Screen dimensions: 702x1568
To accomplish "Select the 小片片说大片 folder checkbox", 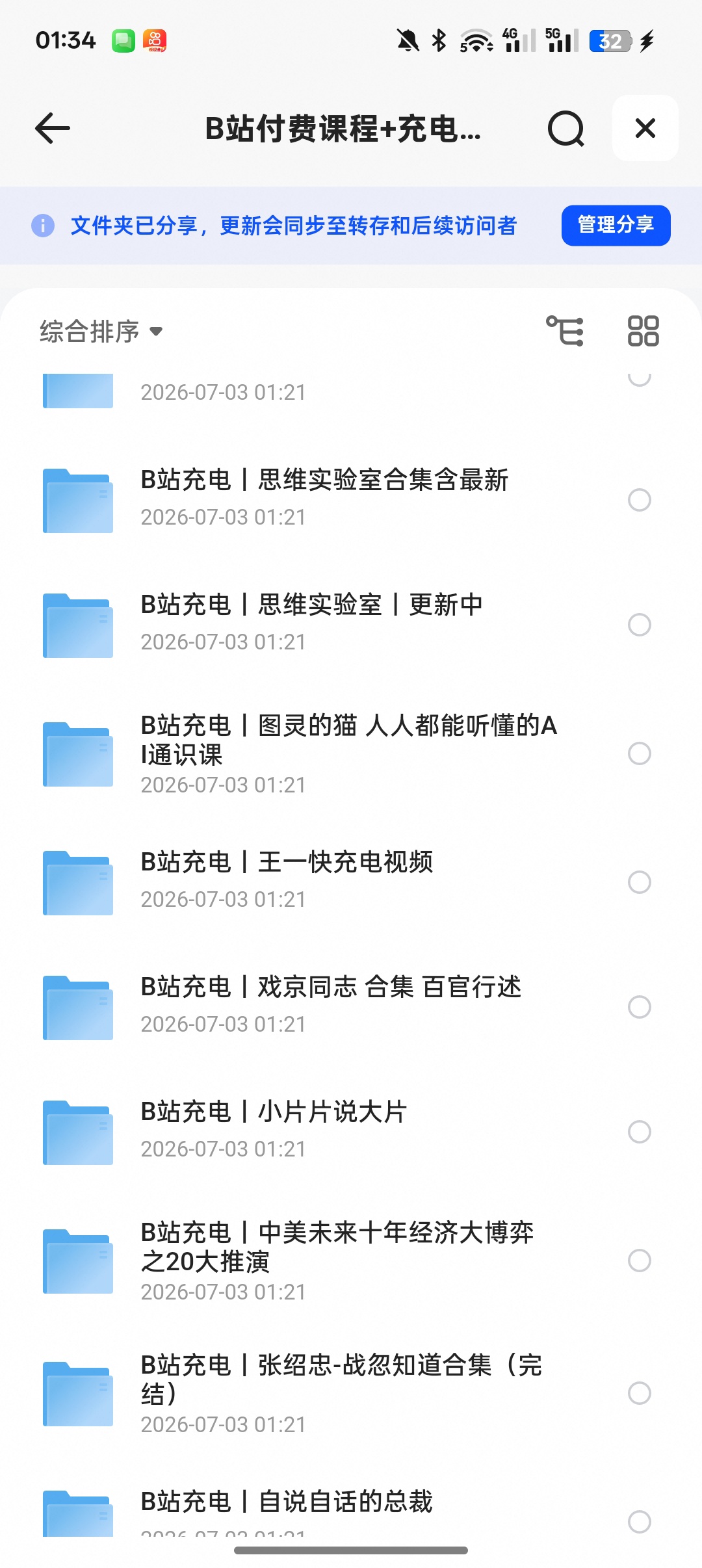I will coord(639,1132).
